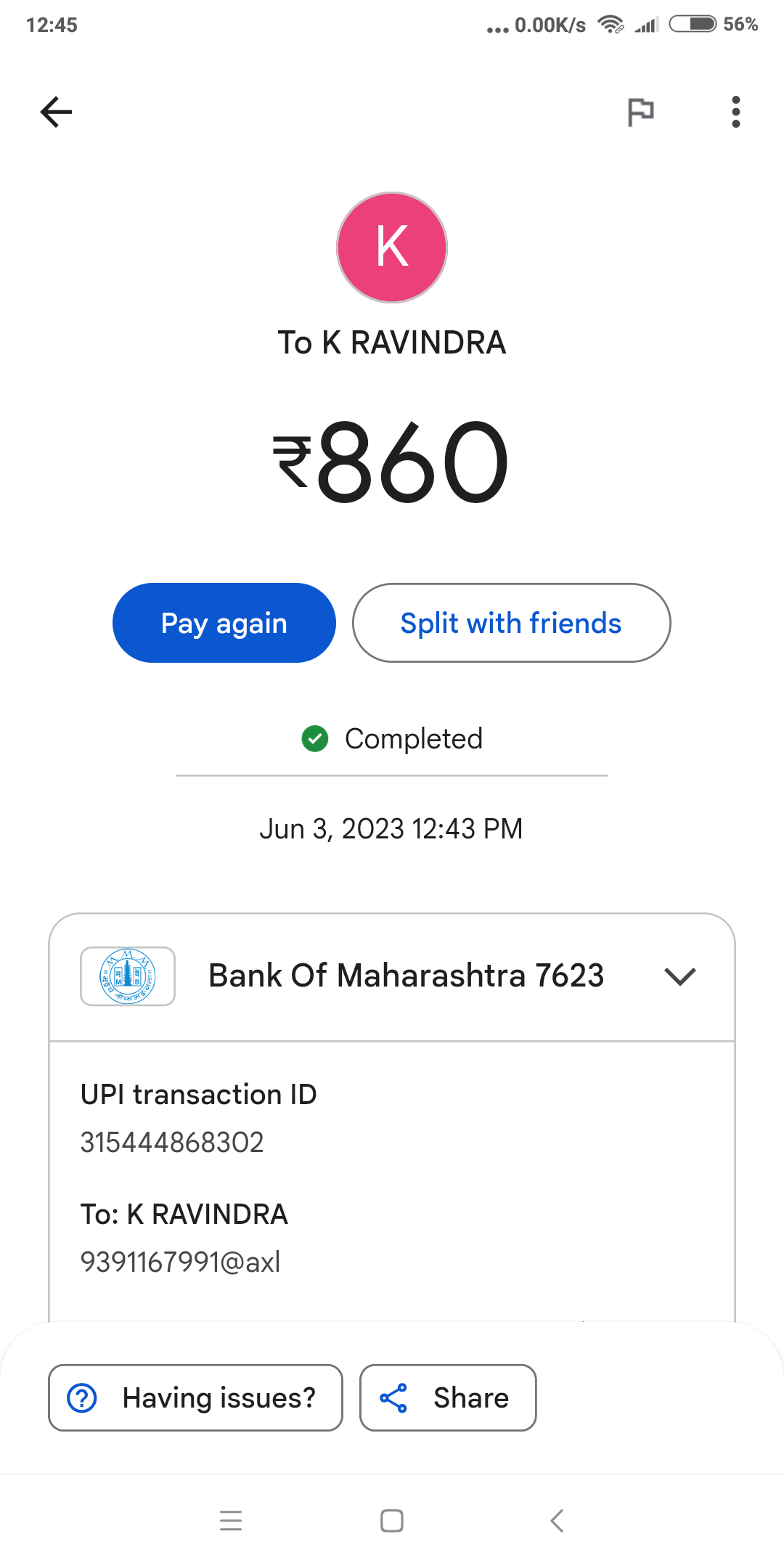Open K RAVINDRA's profile avatar
The width and height of the screenshot is (784, 1568).
point(392,247)
